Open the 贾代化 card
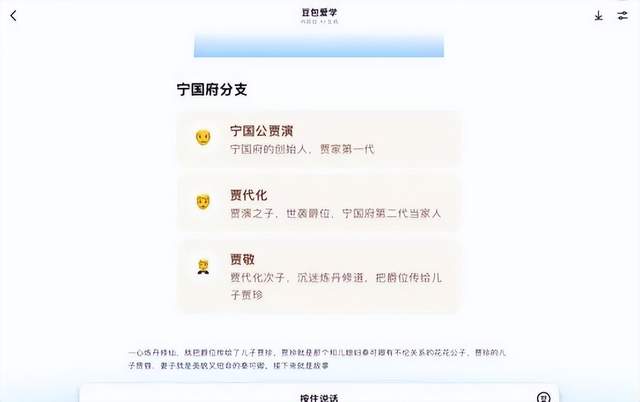 319,203
